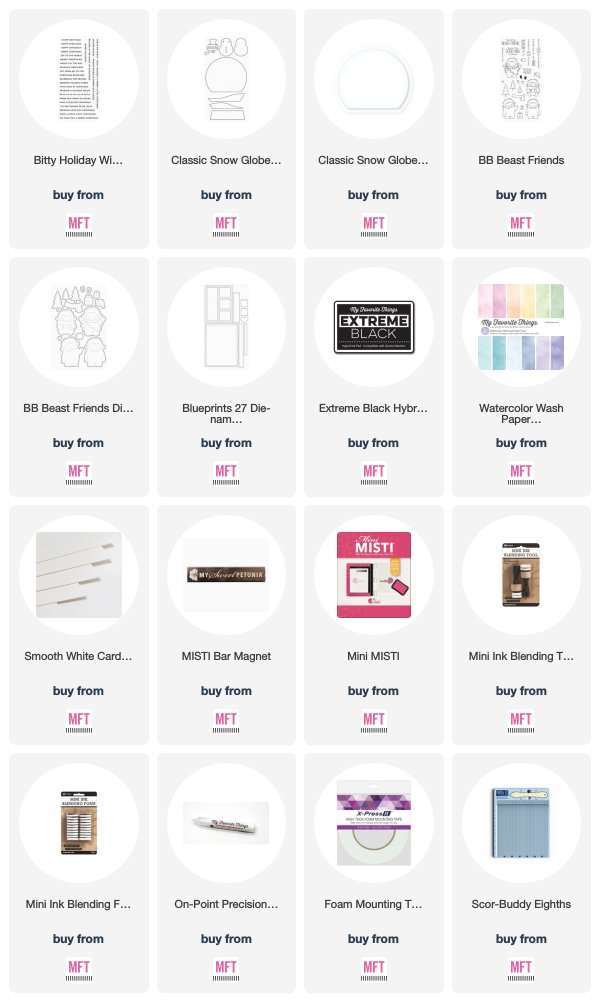This screenshot has width=600, height=1002.
Task: Open the Mini Ink Blending F… product card
Action: [79, 872]
